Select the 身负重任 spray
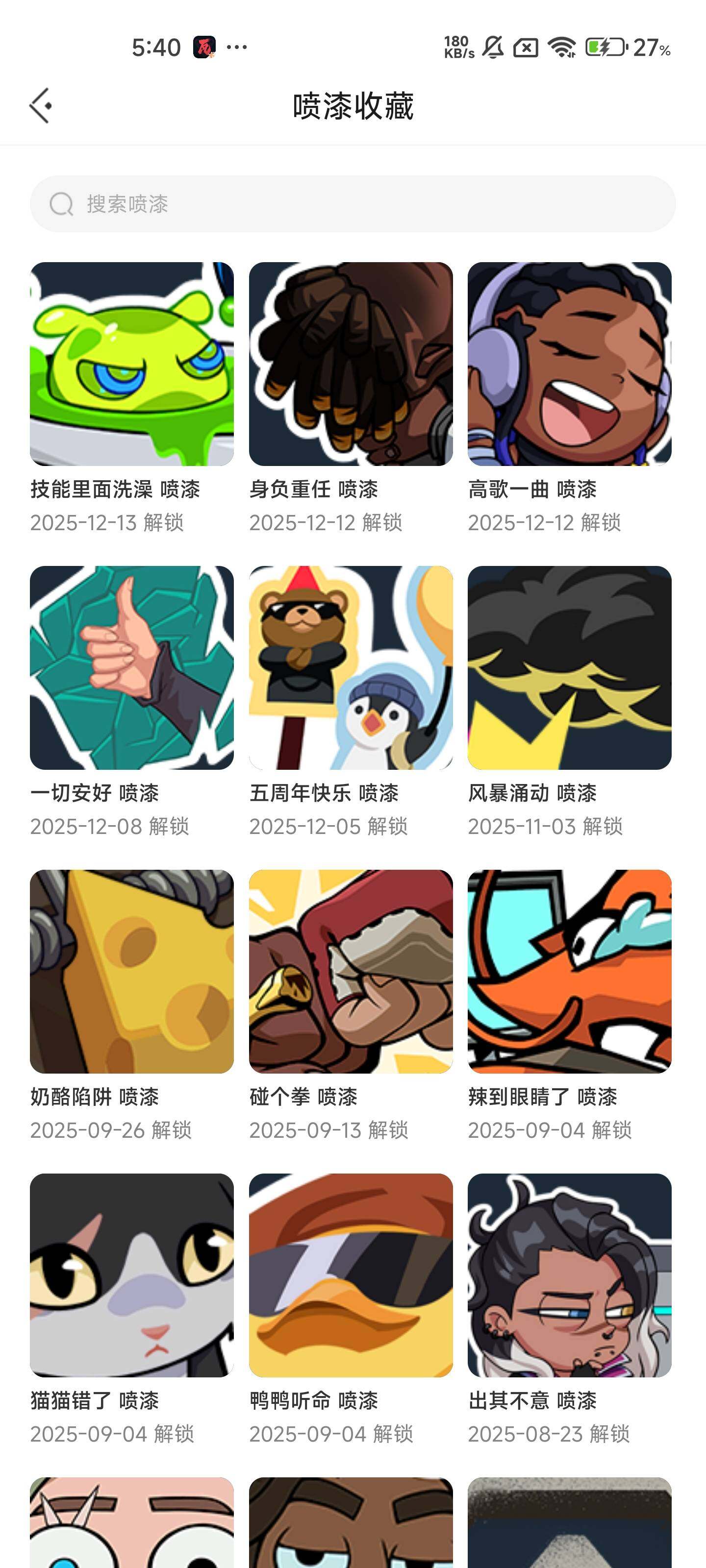This screenshot has height=1568, width=706. click(x=350, y=364)
